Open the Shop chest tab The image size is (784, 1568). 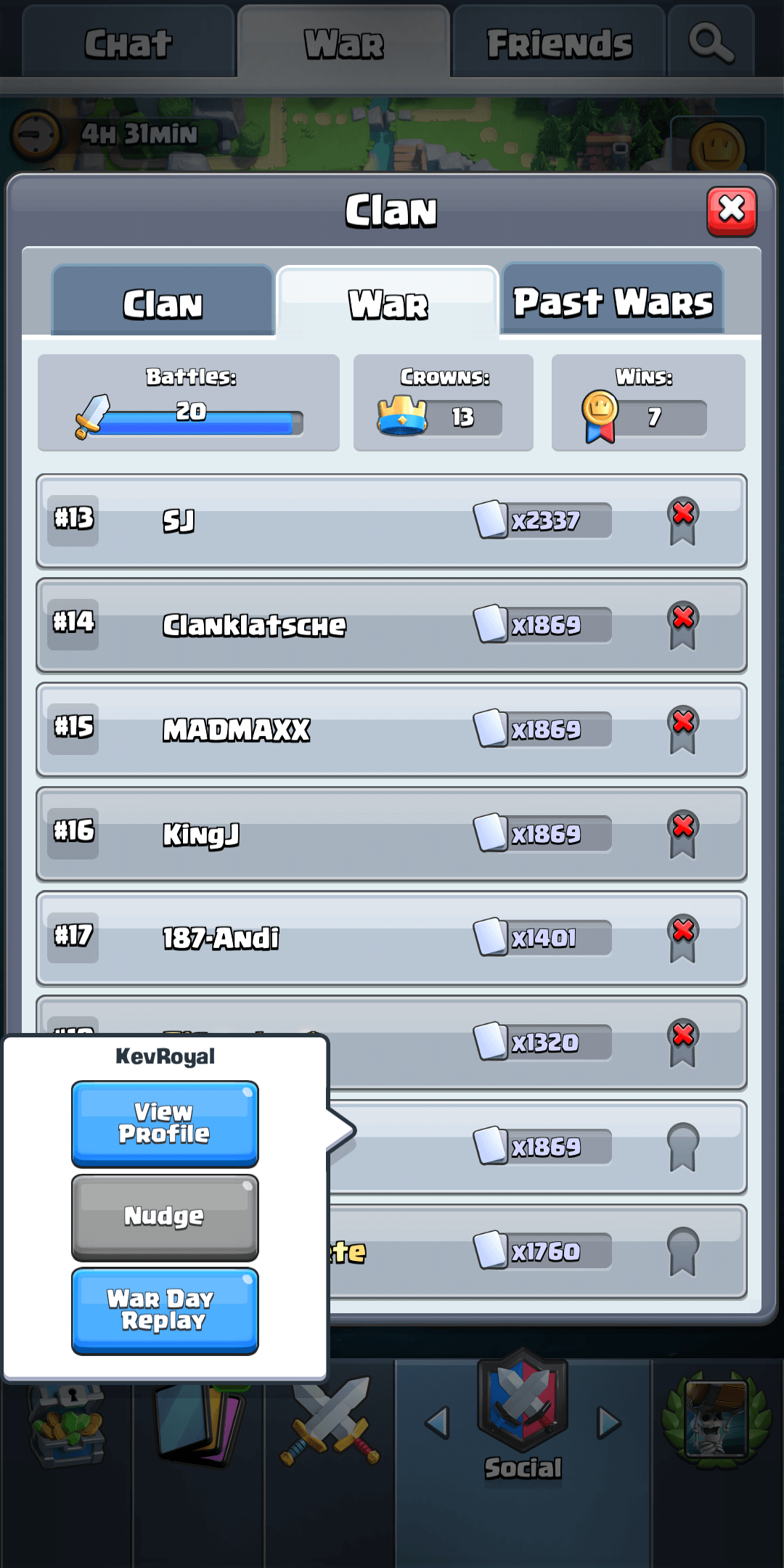[67, 1423]
